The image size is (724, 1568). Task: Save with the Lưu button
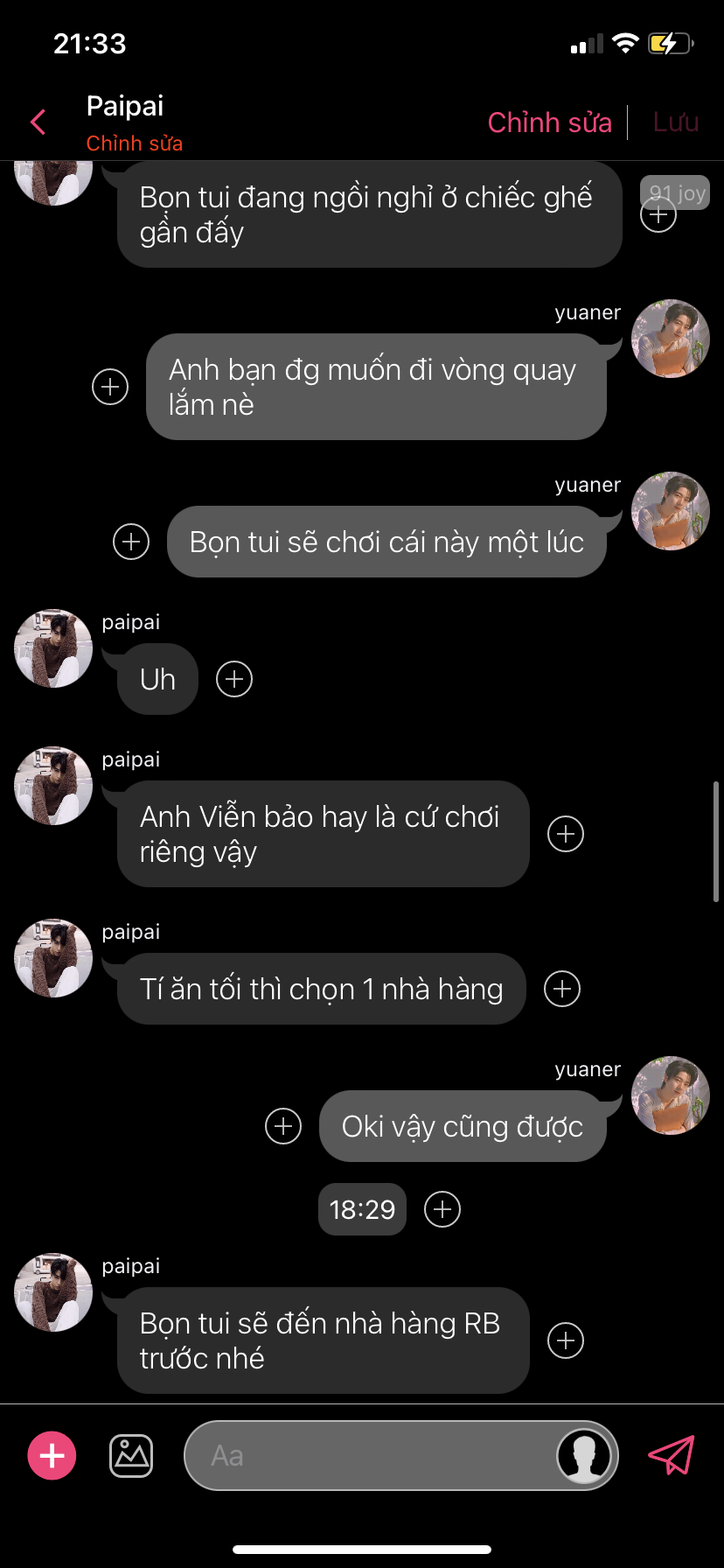click(676, 122)
